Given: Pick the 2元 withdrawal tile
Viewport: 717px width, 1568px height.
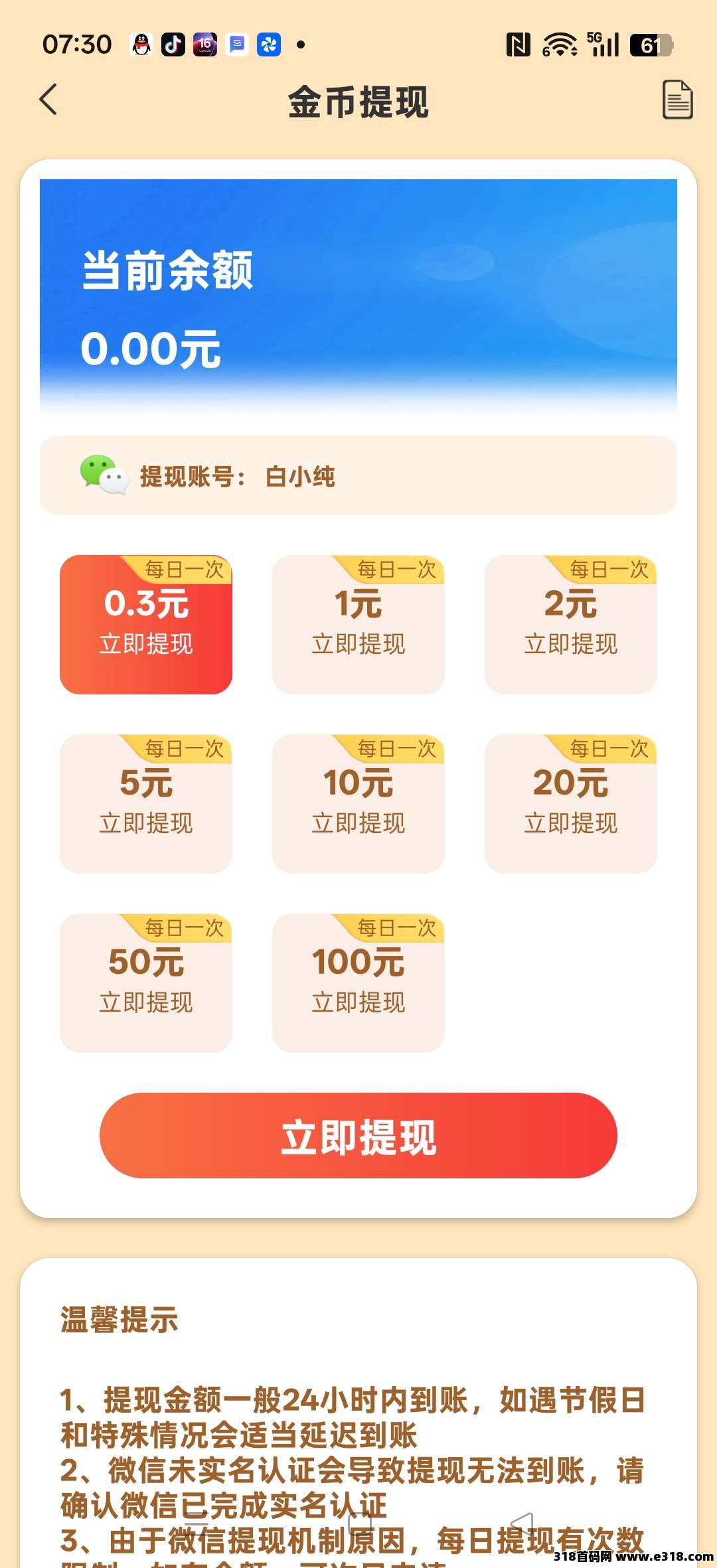Looking at the screenshot, I should [571, 625].
